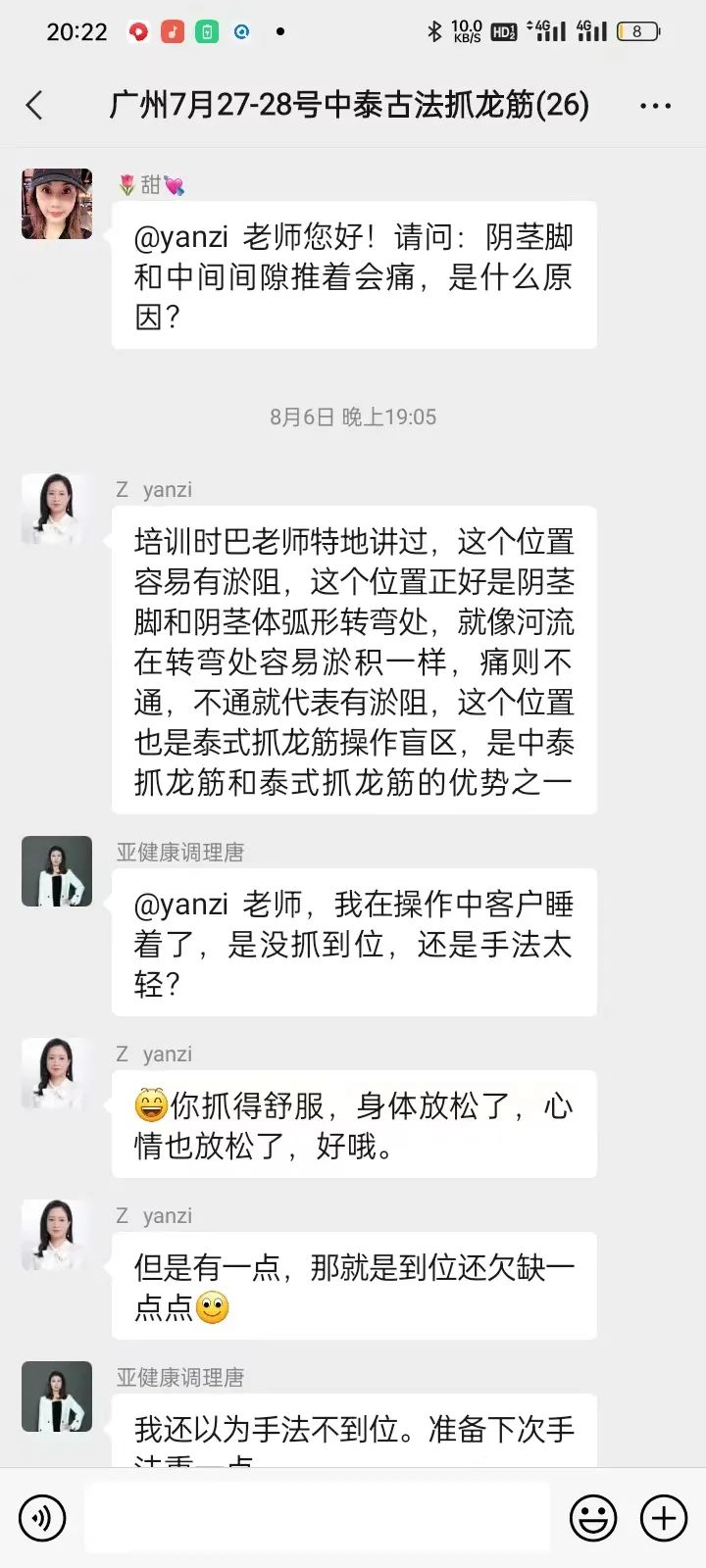Tap 甜💘's profile avatar
706x1568 pixels.
point(56,204)
